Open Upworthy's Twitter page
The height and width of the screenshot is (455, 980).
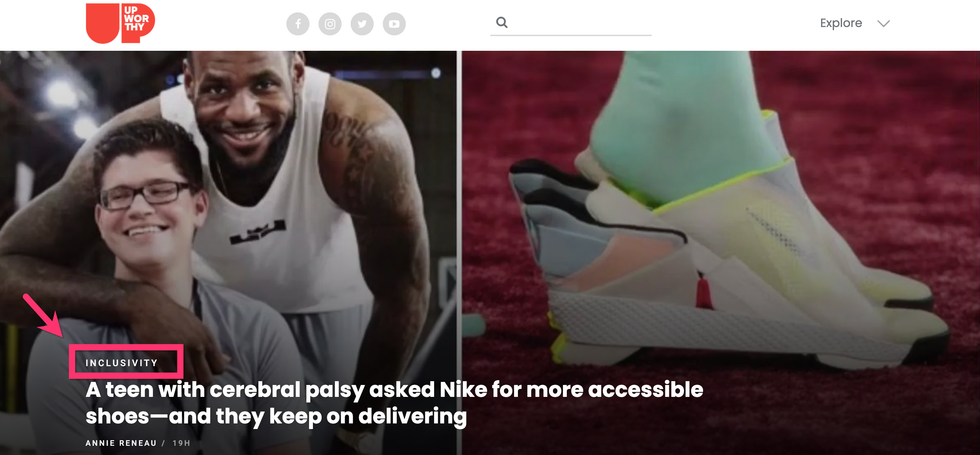pos(362,24)
